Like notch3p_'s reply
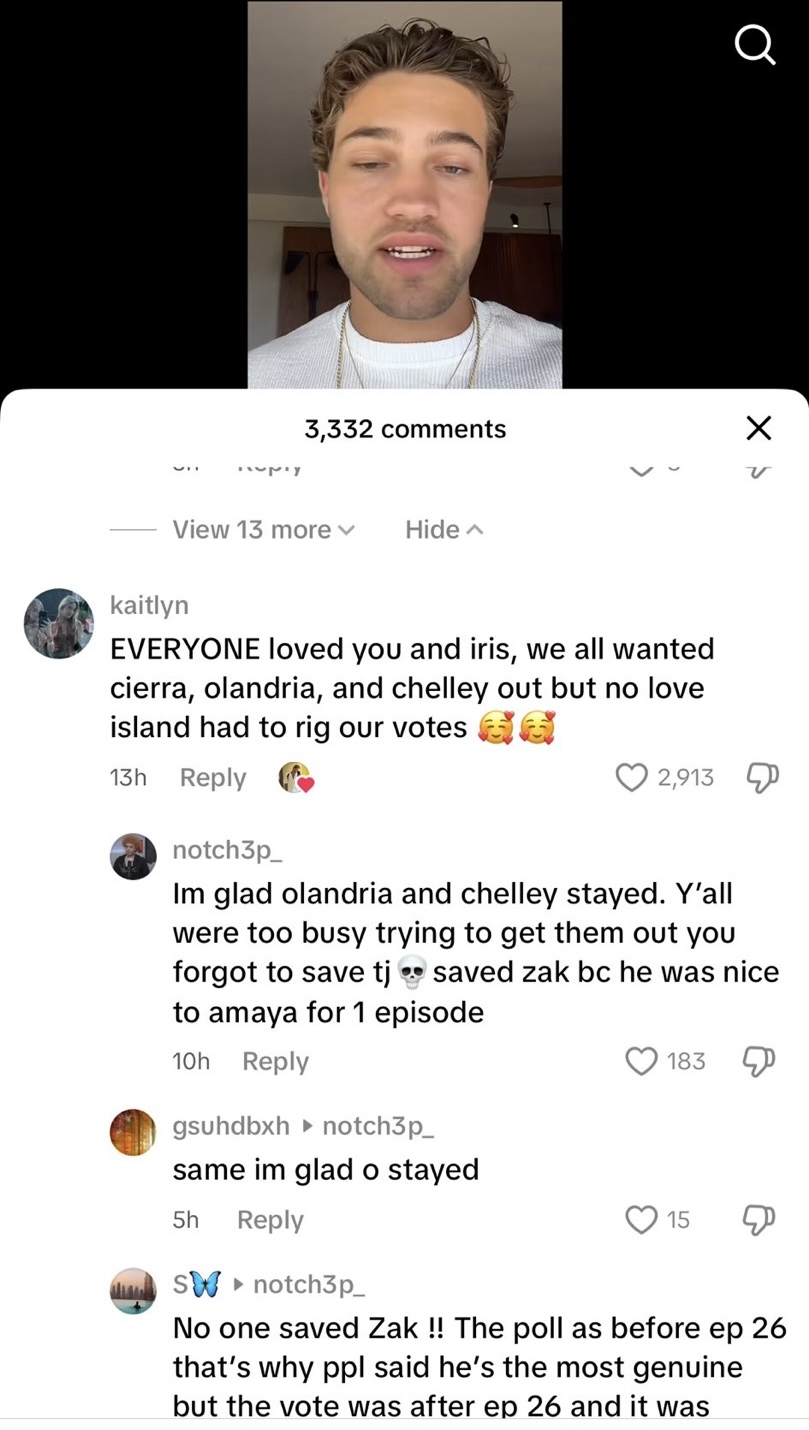This screenshot has height=1430, width=809. pos(641,1060)
